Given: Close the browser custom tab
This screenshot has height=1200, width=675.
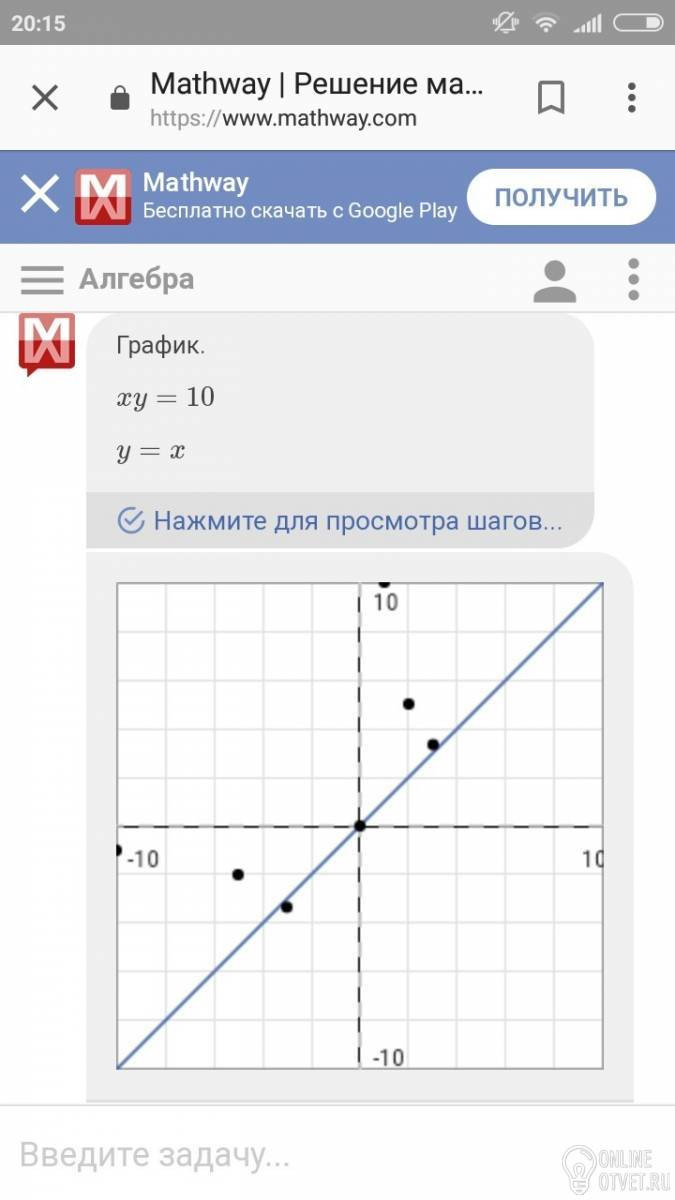Looking at the screenshot, I should pos(45,98).
